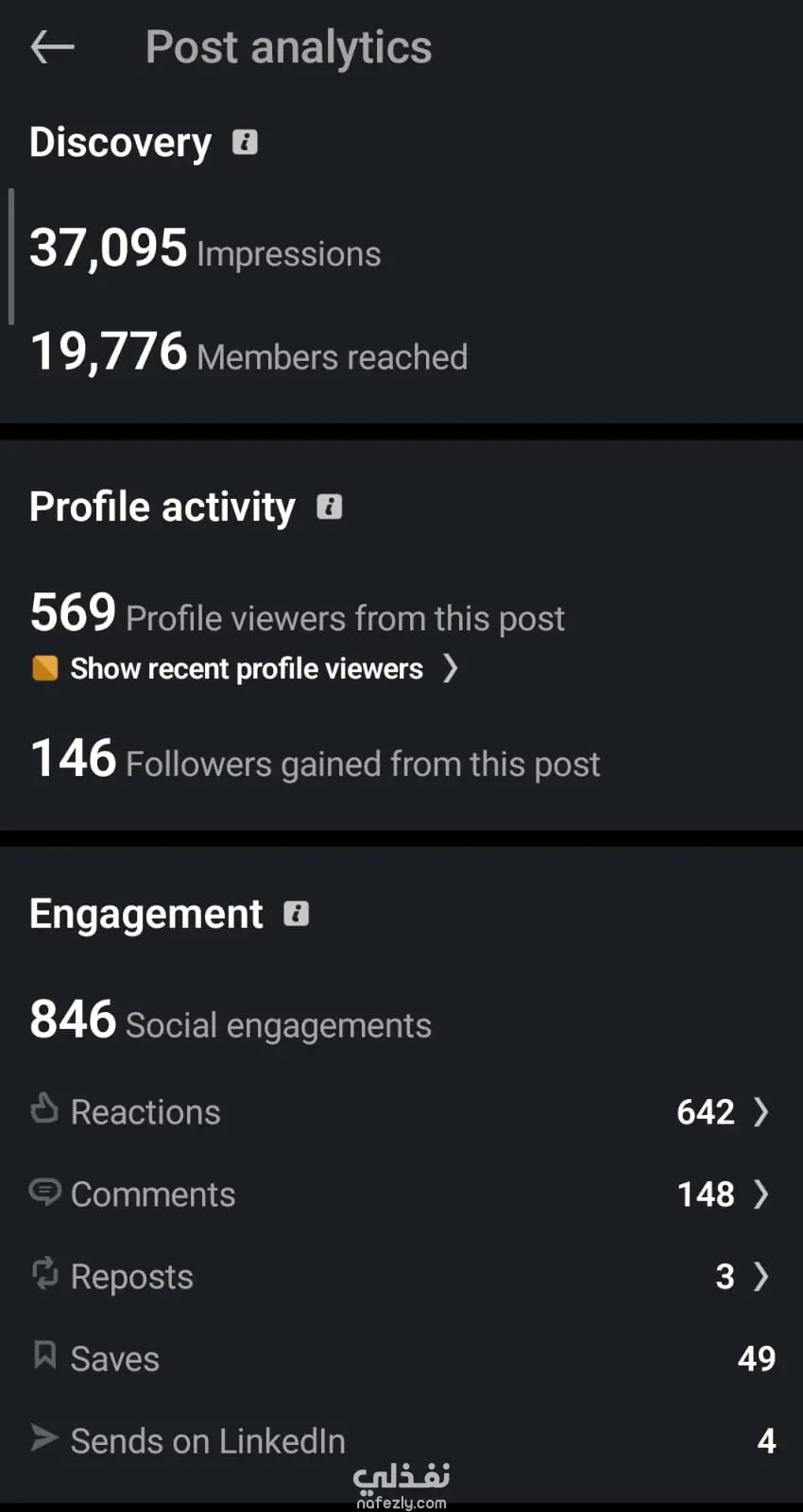This screenshot has height=1512, width=803.
Task: View the Reposts details
Action: coord(401,1277)
